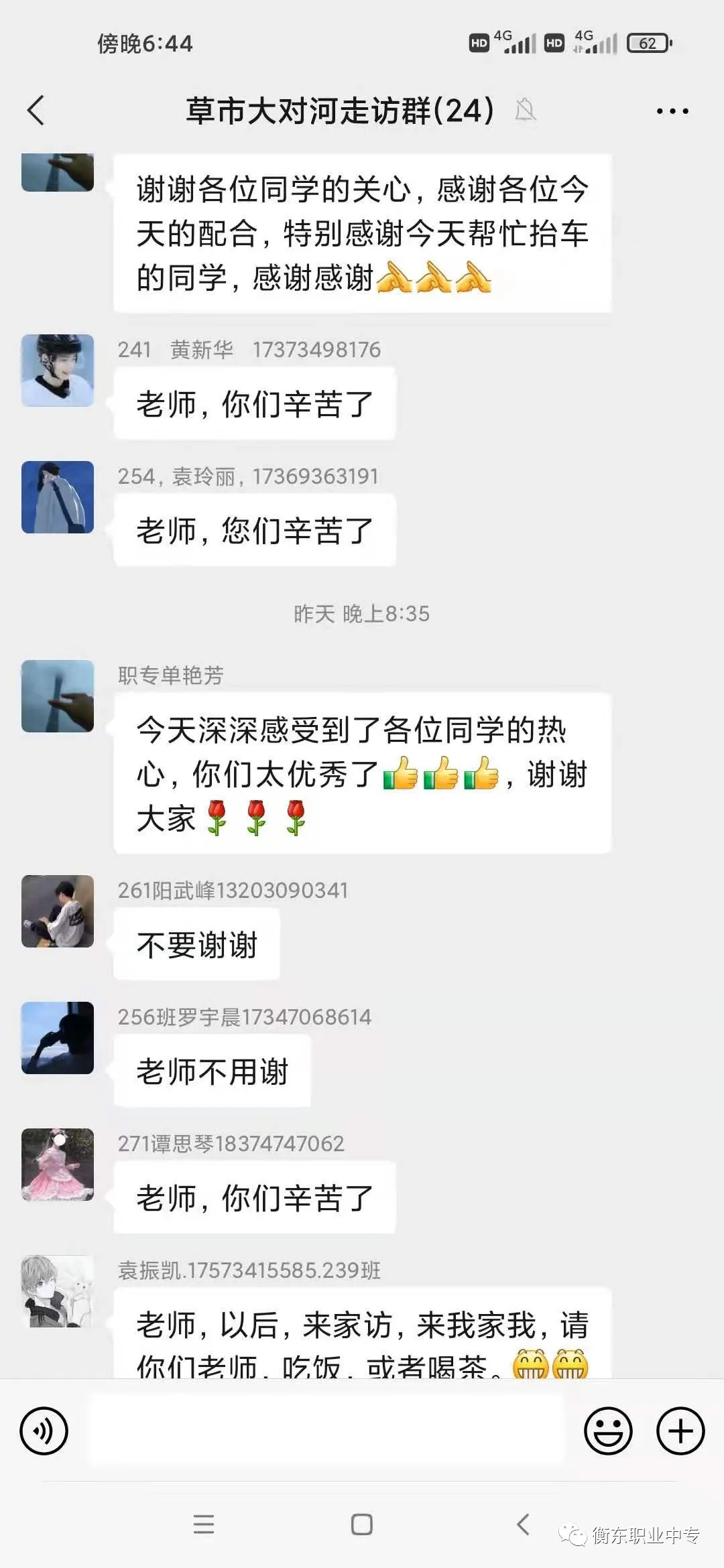Image resolution: width=724 pixels, height=1568 pixels.
Task: Tap the system home button
Action: point(362,1524)
